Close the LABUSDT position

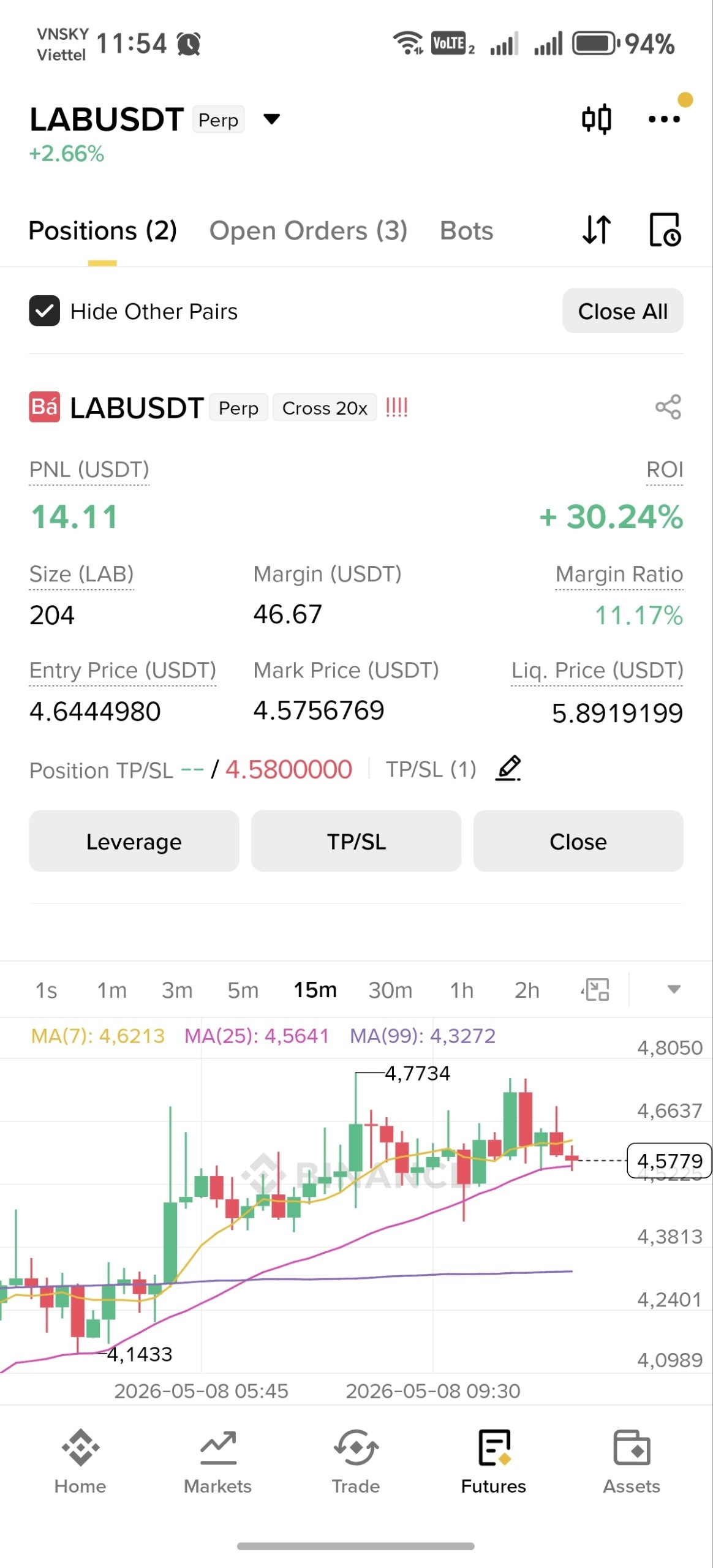click(x=578, y=842)
